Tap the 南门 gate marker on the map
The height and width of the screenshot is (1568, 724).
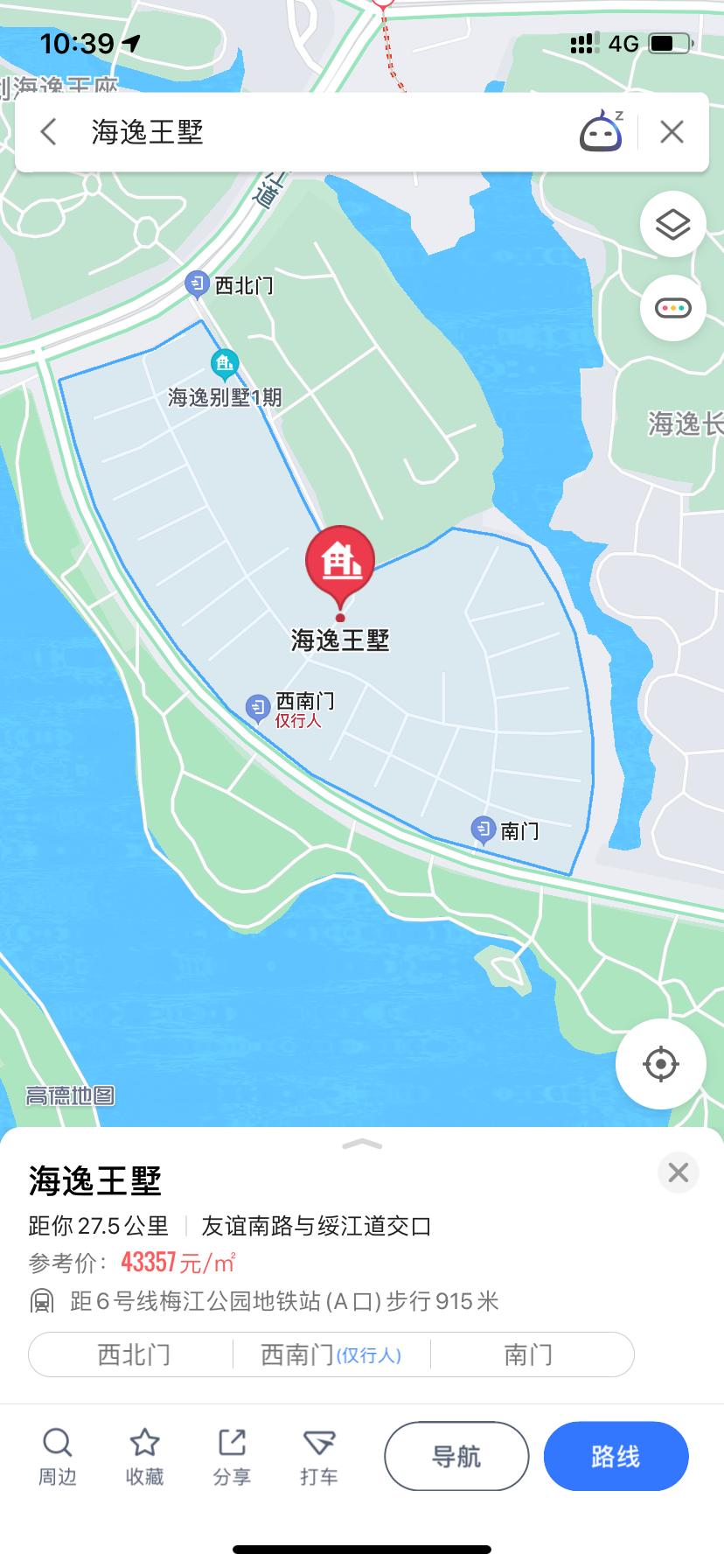[484, 826]
